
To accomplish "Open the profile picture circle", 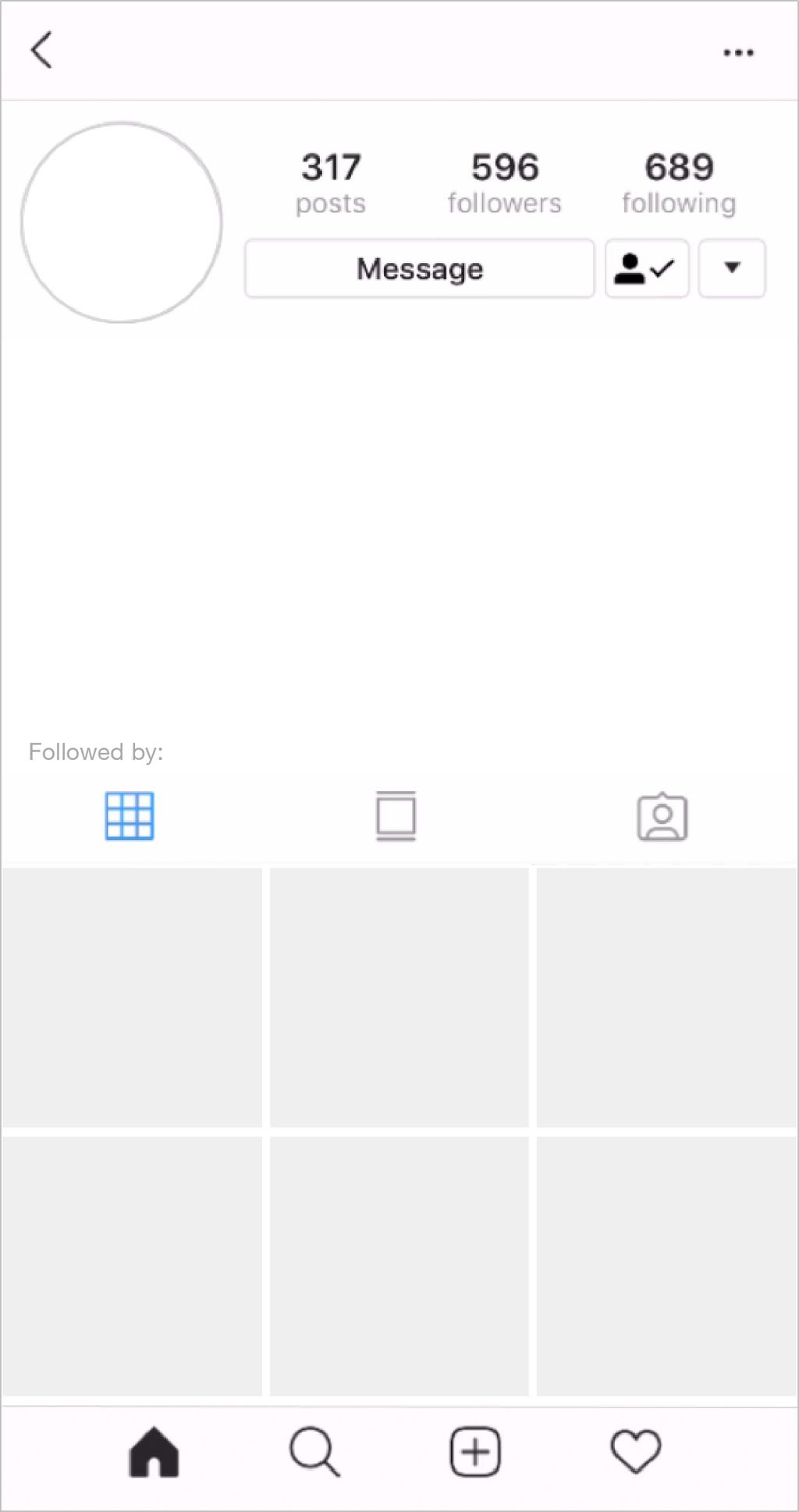I will [x=122, y=222].
